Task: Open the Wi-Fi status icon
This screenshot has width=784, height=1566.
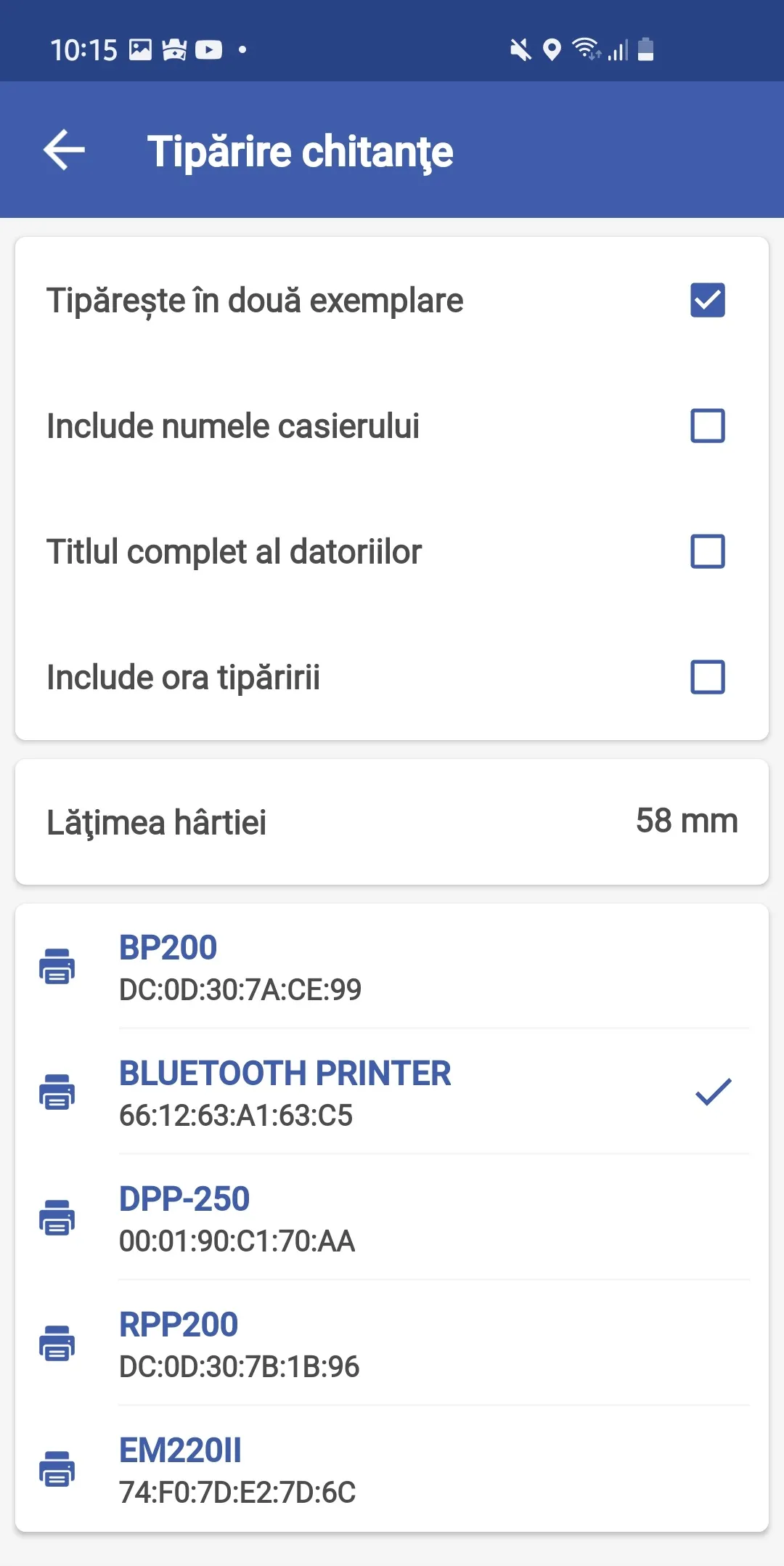Action: tap(585, 49)
